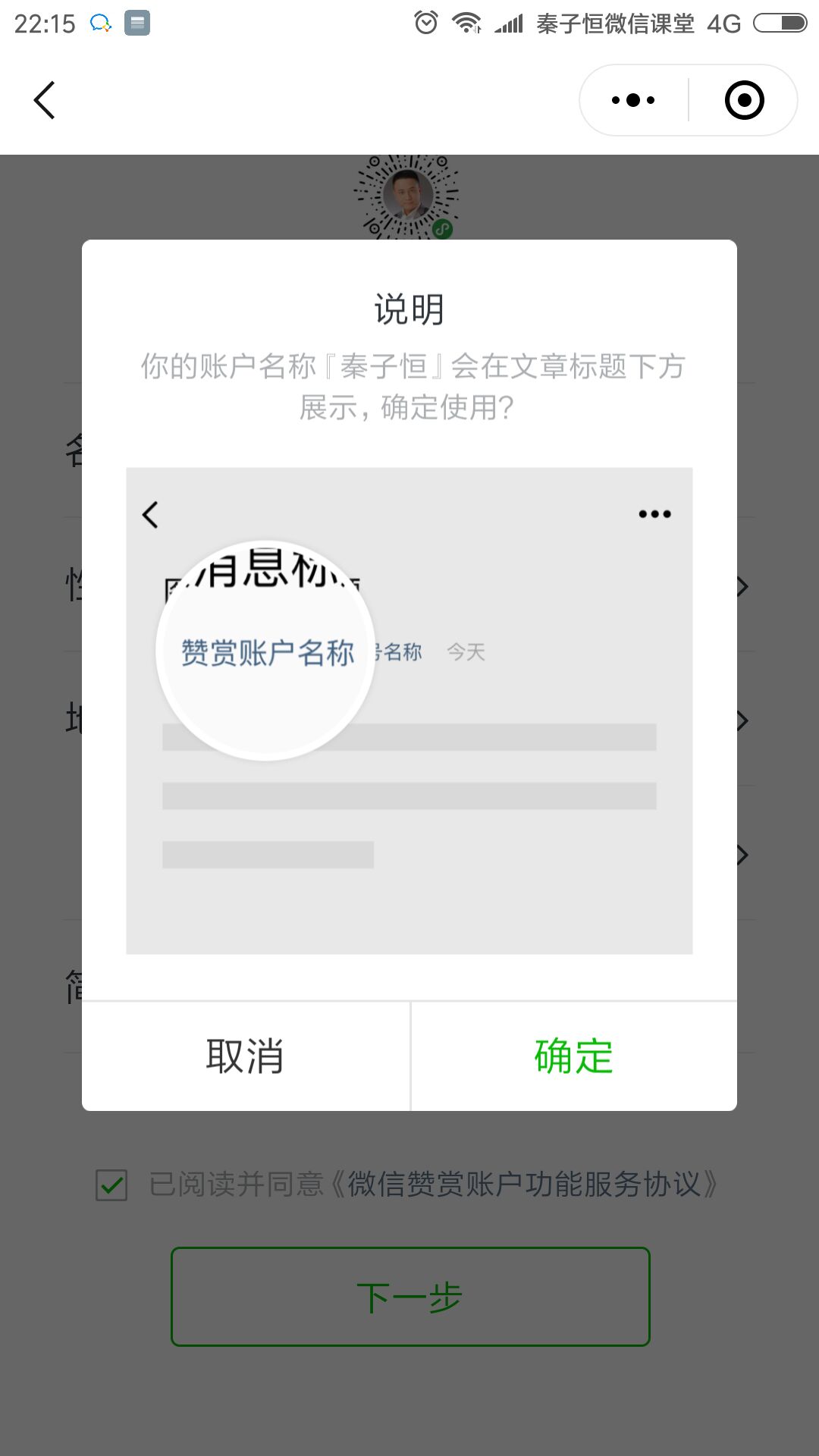Go back with the top-left arrow
Image resolution: width=819 pixels, height=1456 pixels.
click(x=45, y=100)
